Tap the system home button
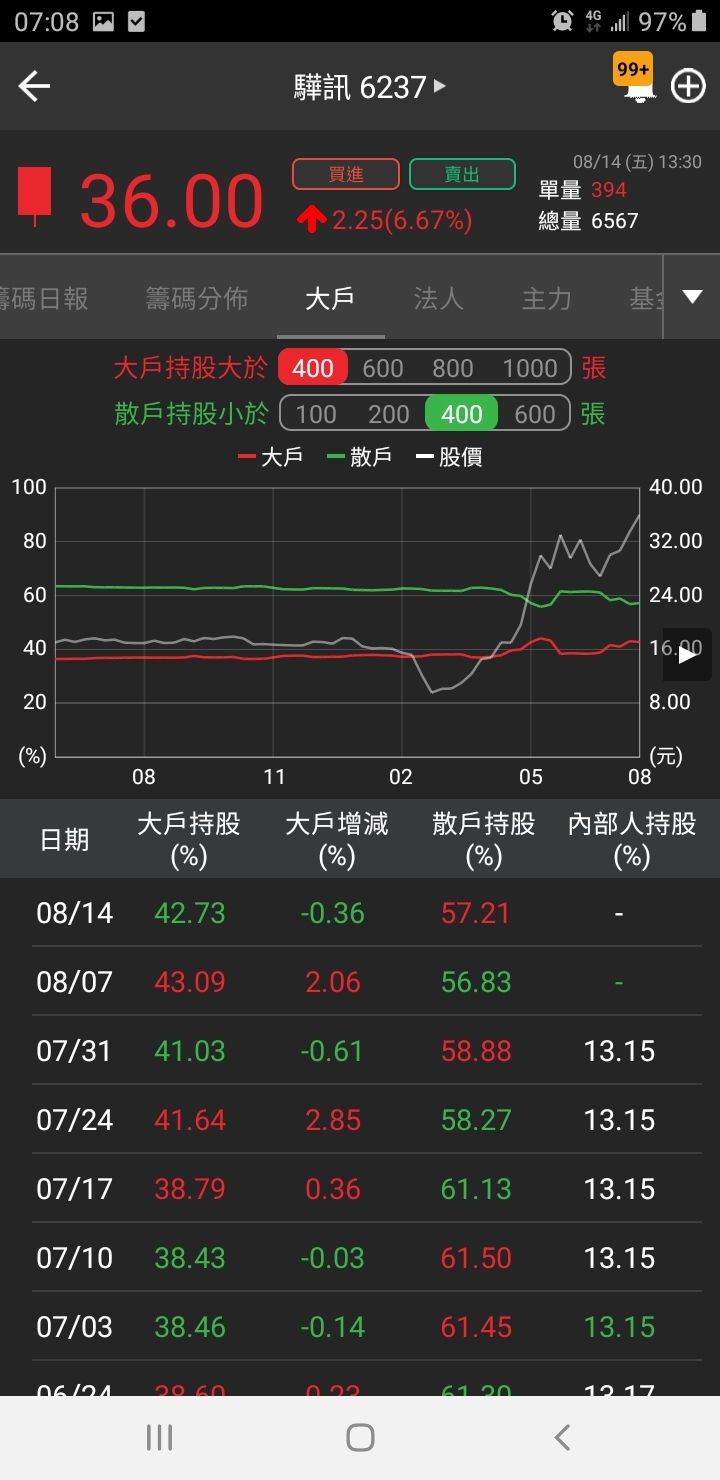The image size is (720, 1480). click(x=360, y=1438)
